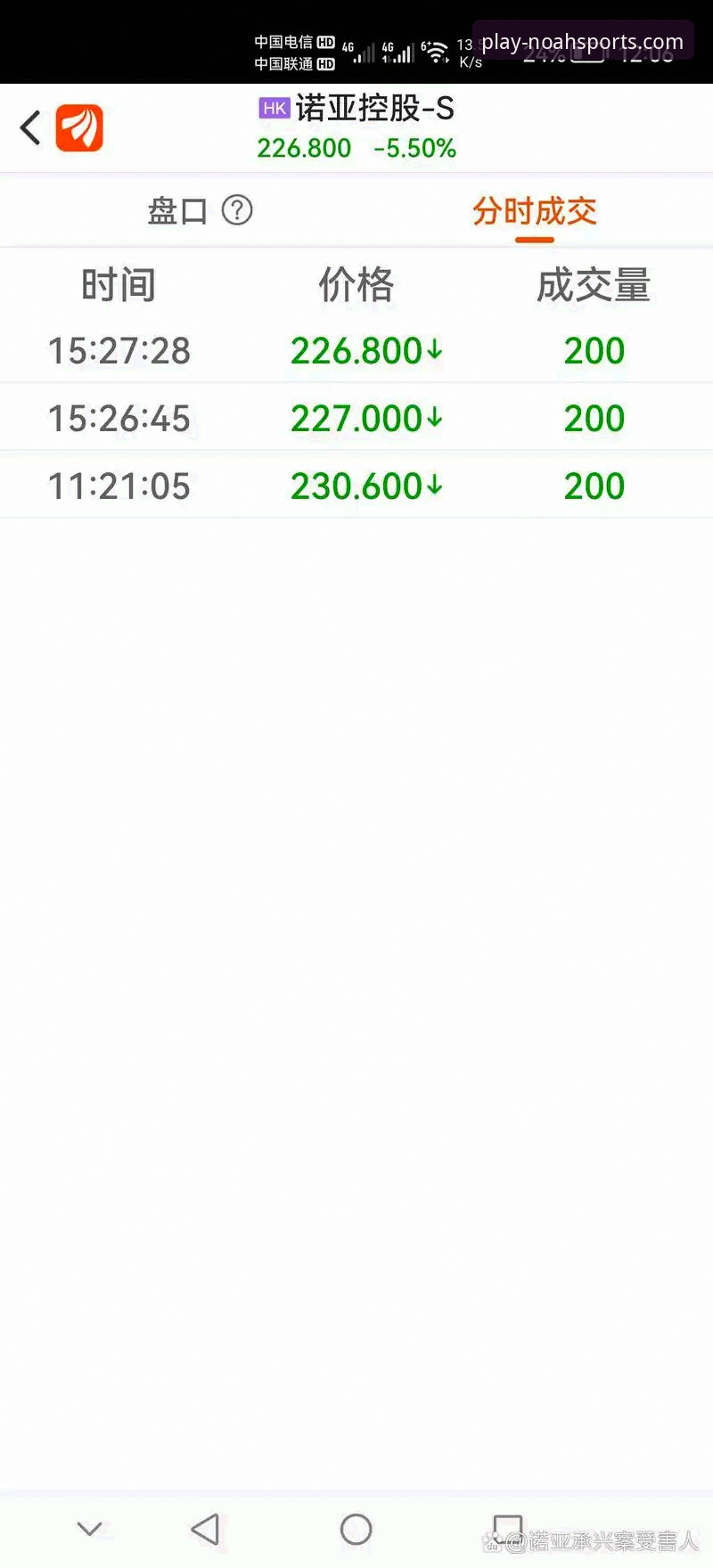
Task: Tap the HK market badge icon
Action: [274, 109]
